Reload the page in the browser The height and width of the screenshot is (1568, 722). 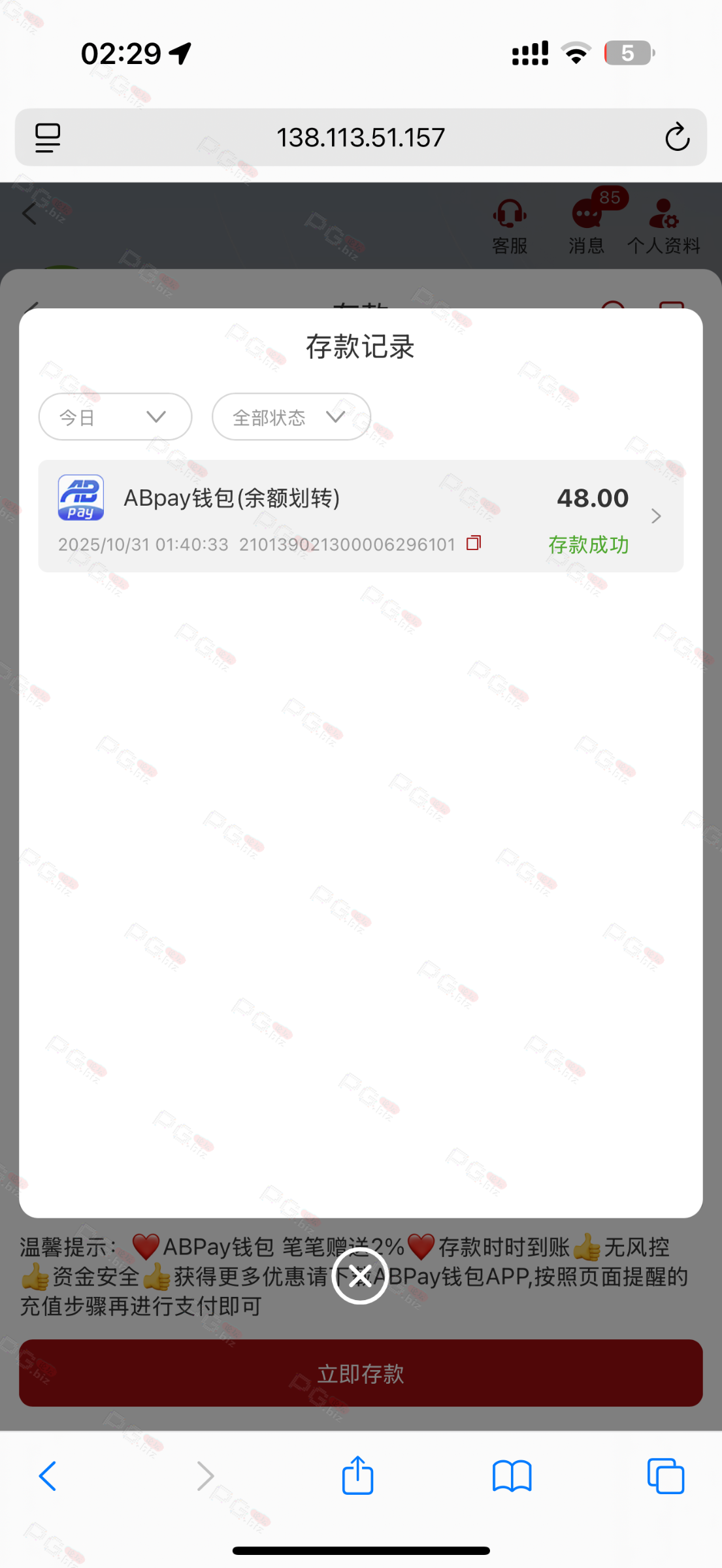pos(677,137)
